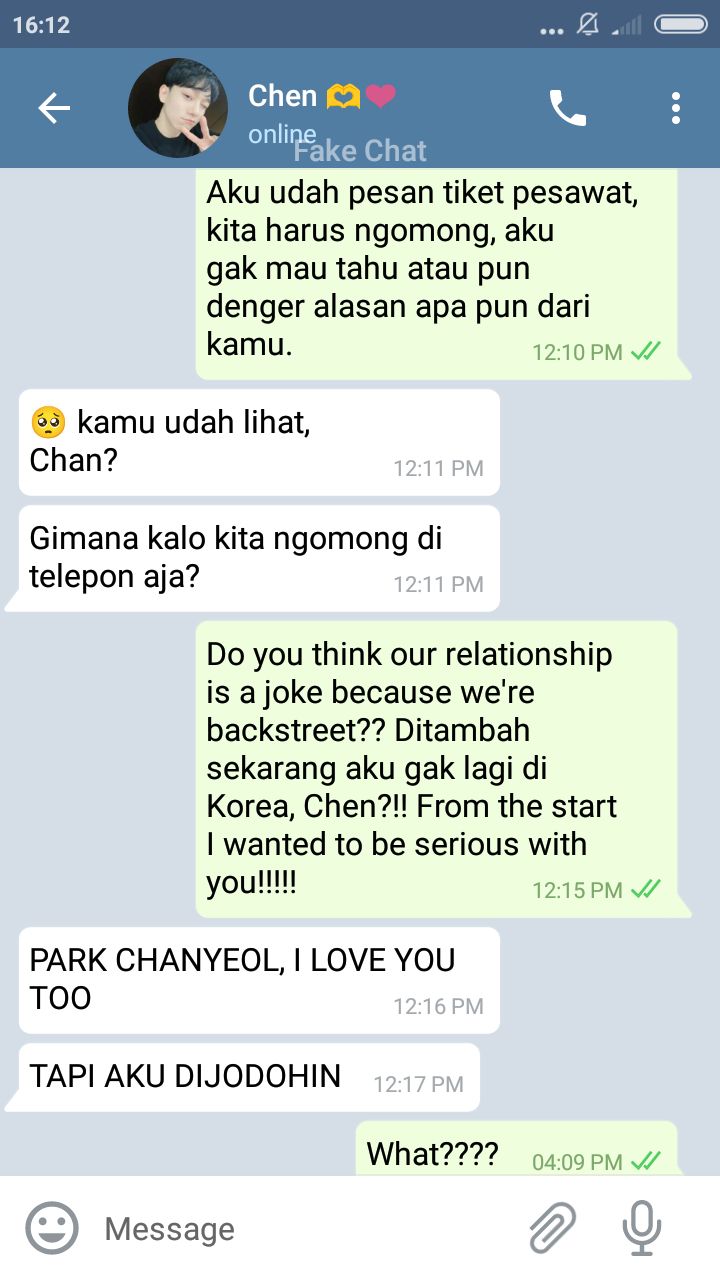Go back using the arrow icon

(54, 108)
